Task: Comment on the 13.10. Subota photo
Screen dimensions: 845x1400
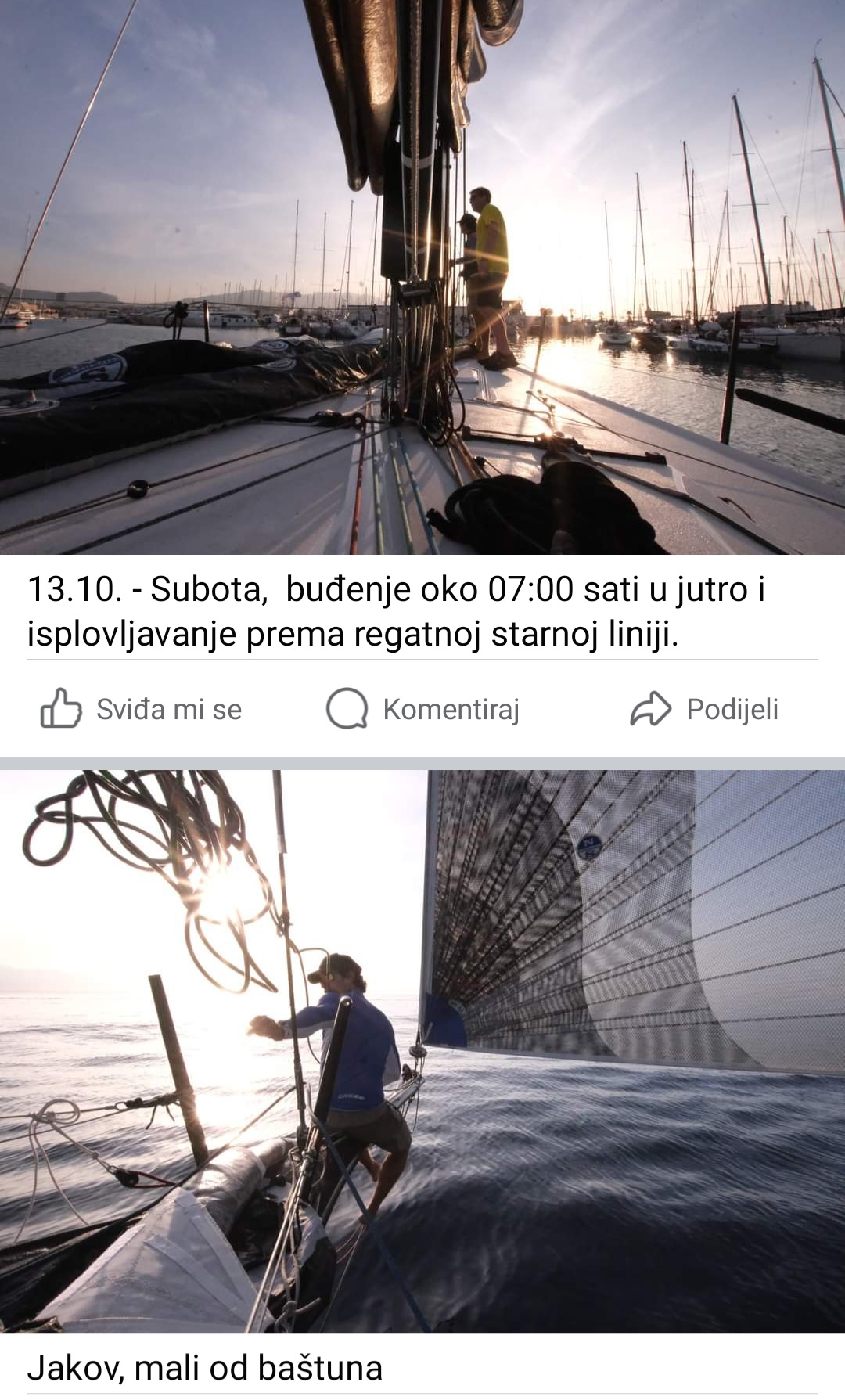Action: [422, 709]
